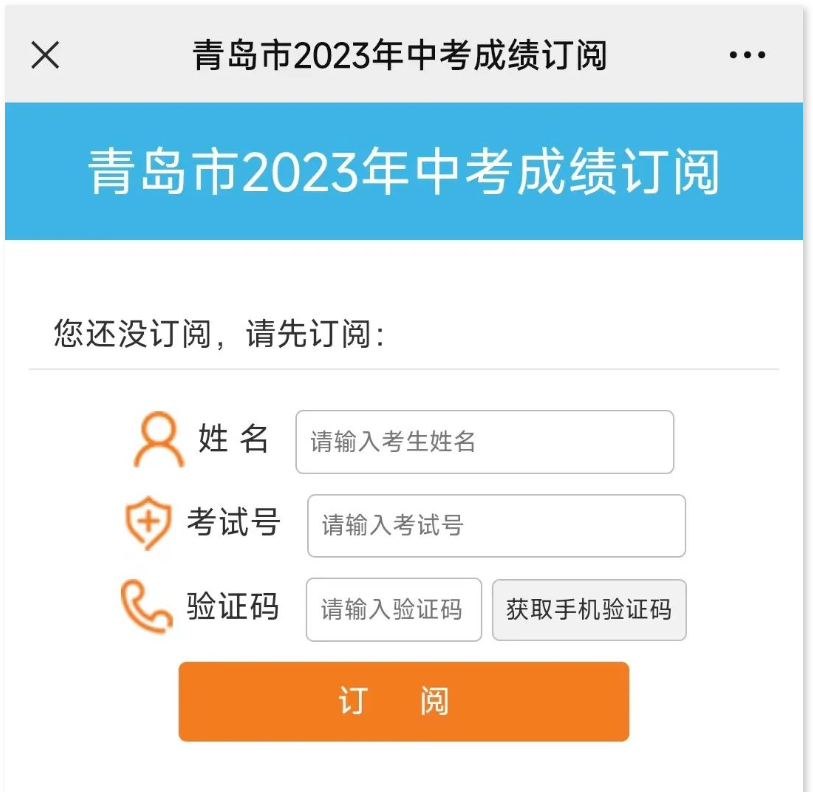Select the 验证码 verification code field
813x792 pixels.
(x=393, y=610)
